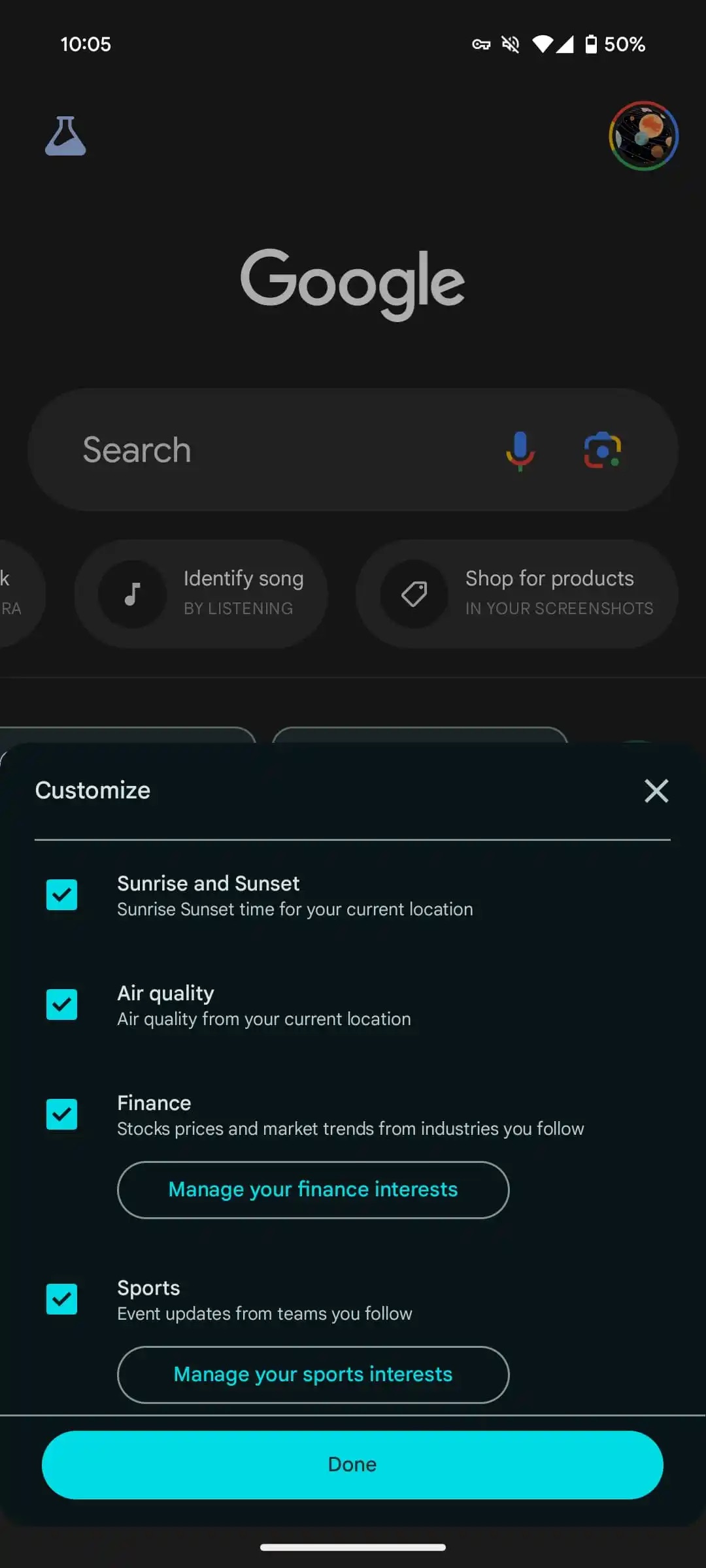The height and width of the screenshot is (1568, 706).
Task: Close the Customize panel
Action: coord(656,791)
